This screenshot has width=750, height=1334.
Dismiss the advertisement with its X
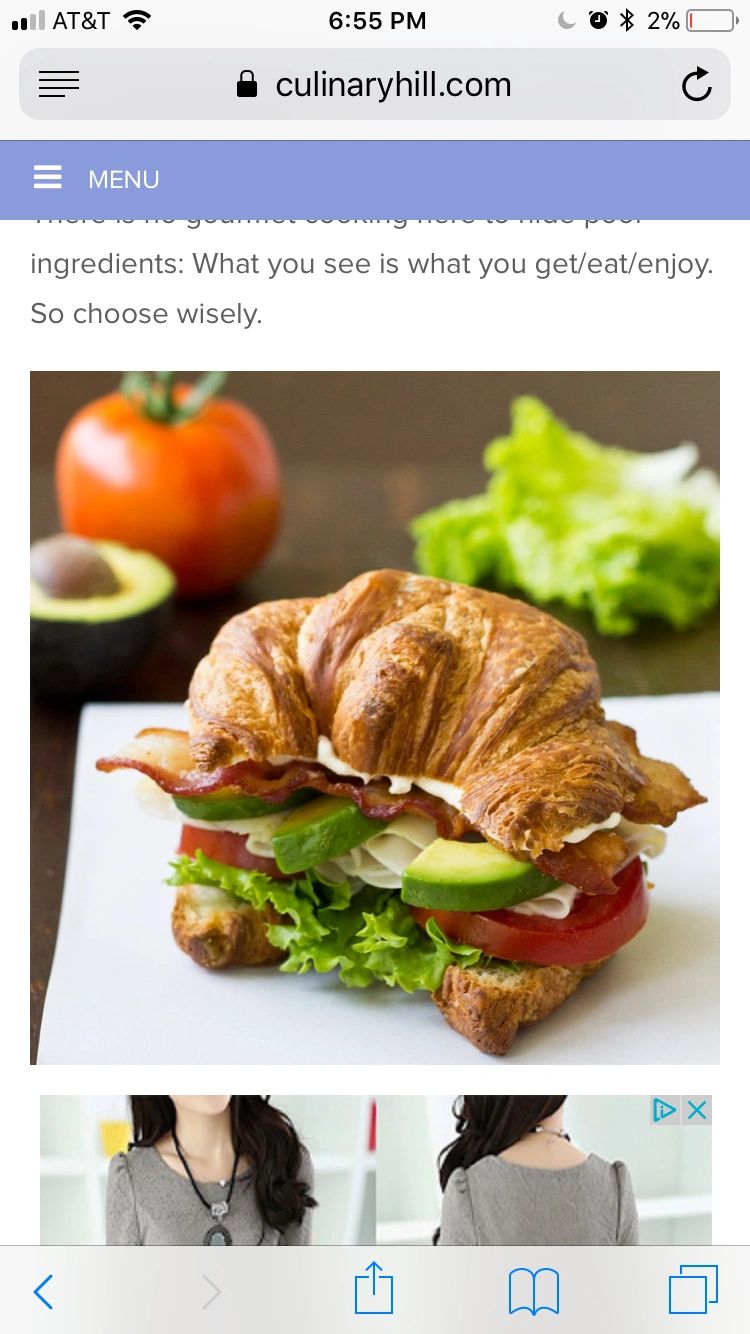(696, 1110)
